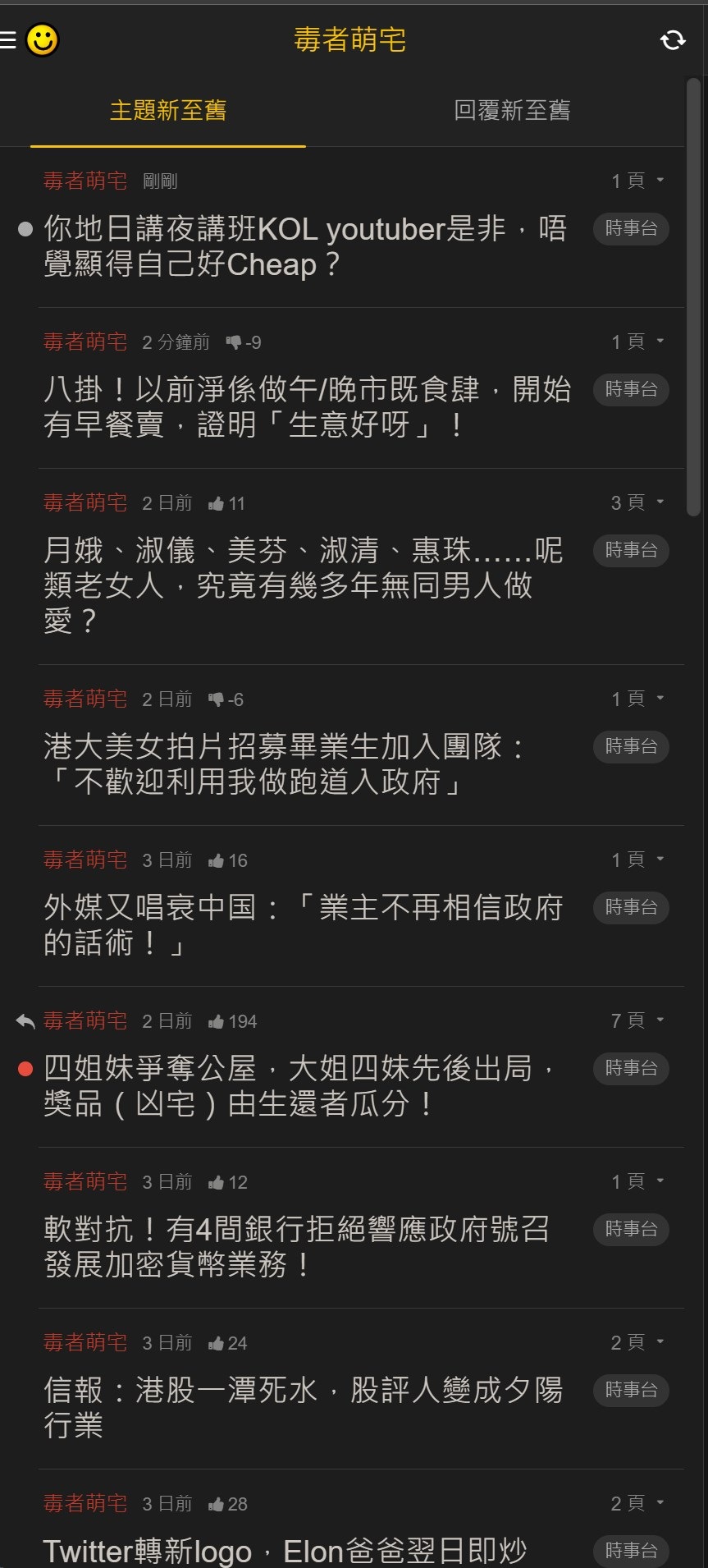Refresh the thread list
This screenshot has height=1568, width=708.
point(673,39)
